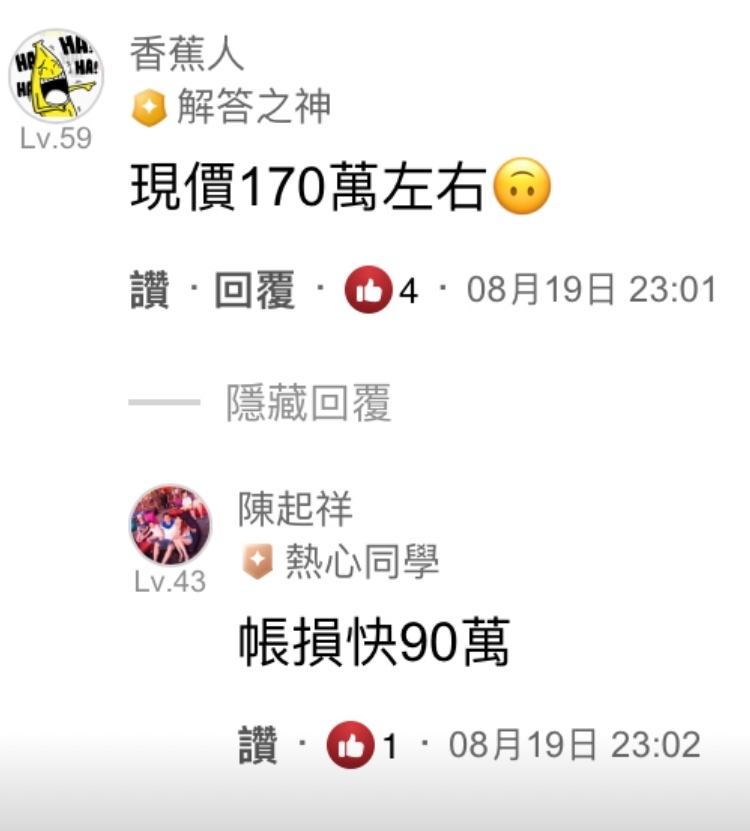Open 香蕉人's profile avatar
Viewport: 750px width, 831px height.
[x=56, y=76]
